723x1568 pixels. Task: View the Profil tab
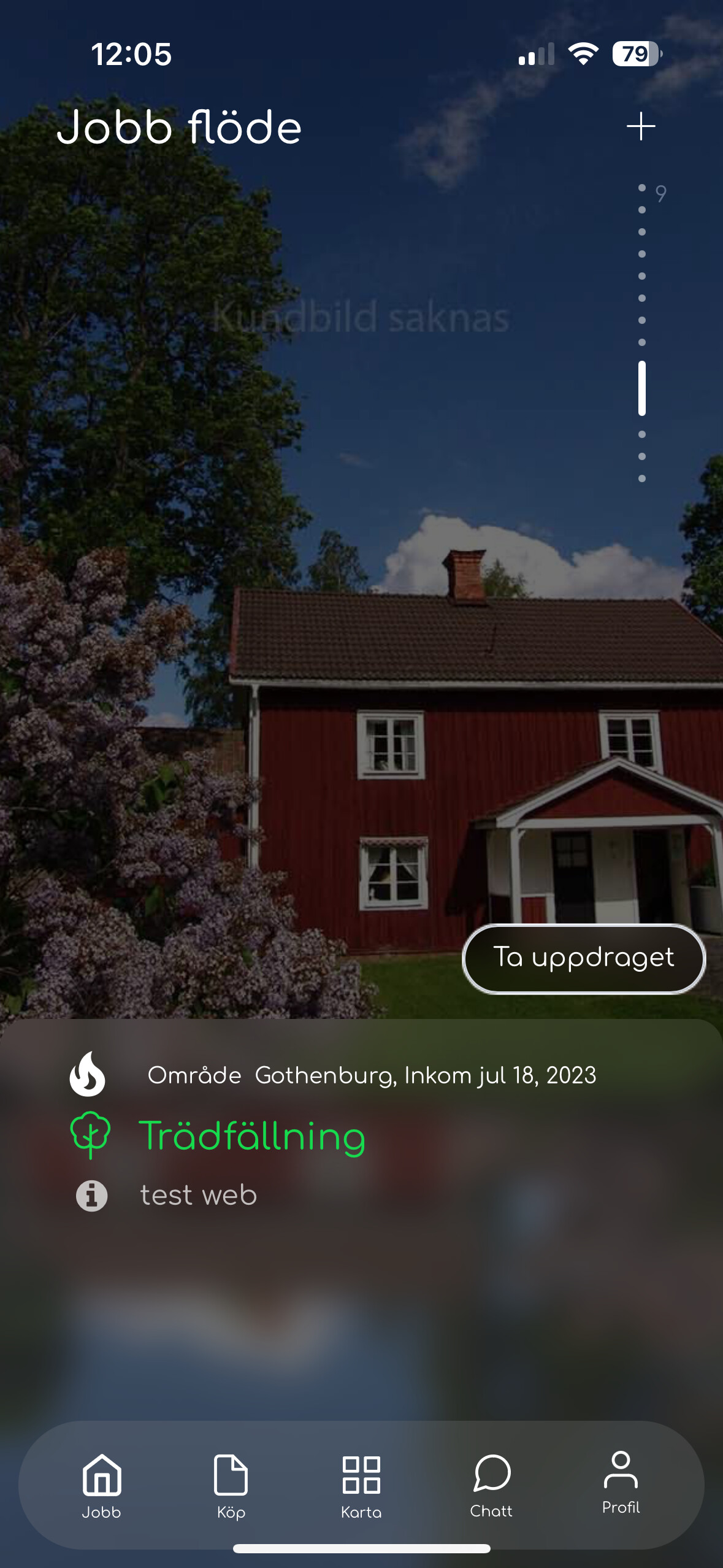click(621, 1483)
